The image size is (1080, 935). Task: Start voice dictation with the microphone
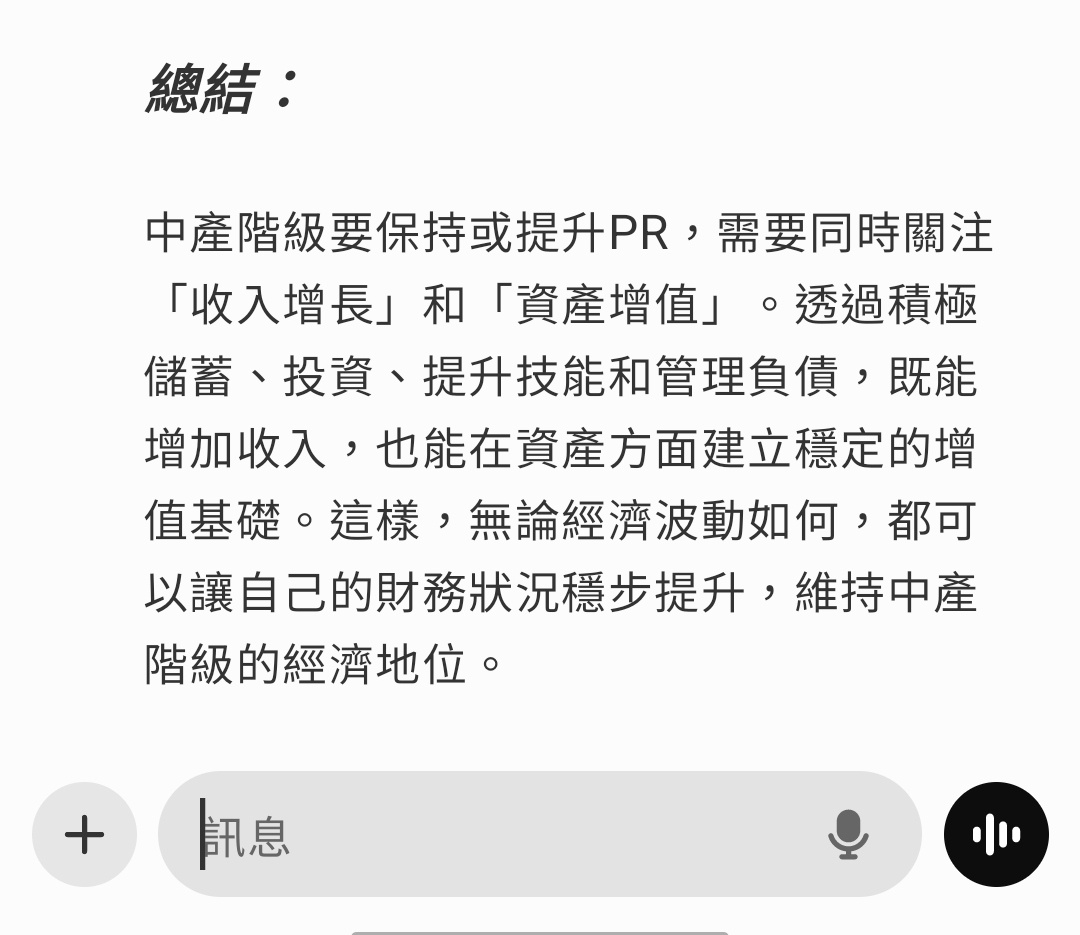point(848,834)
